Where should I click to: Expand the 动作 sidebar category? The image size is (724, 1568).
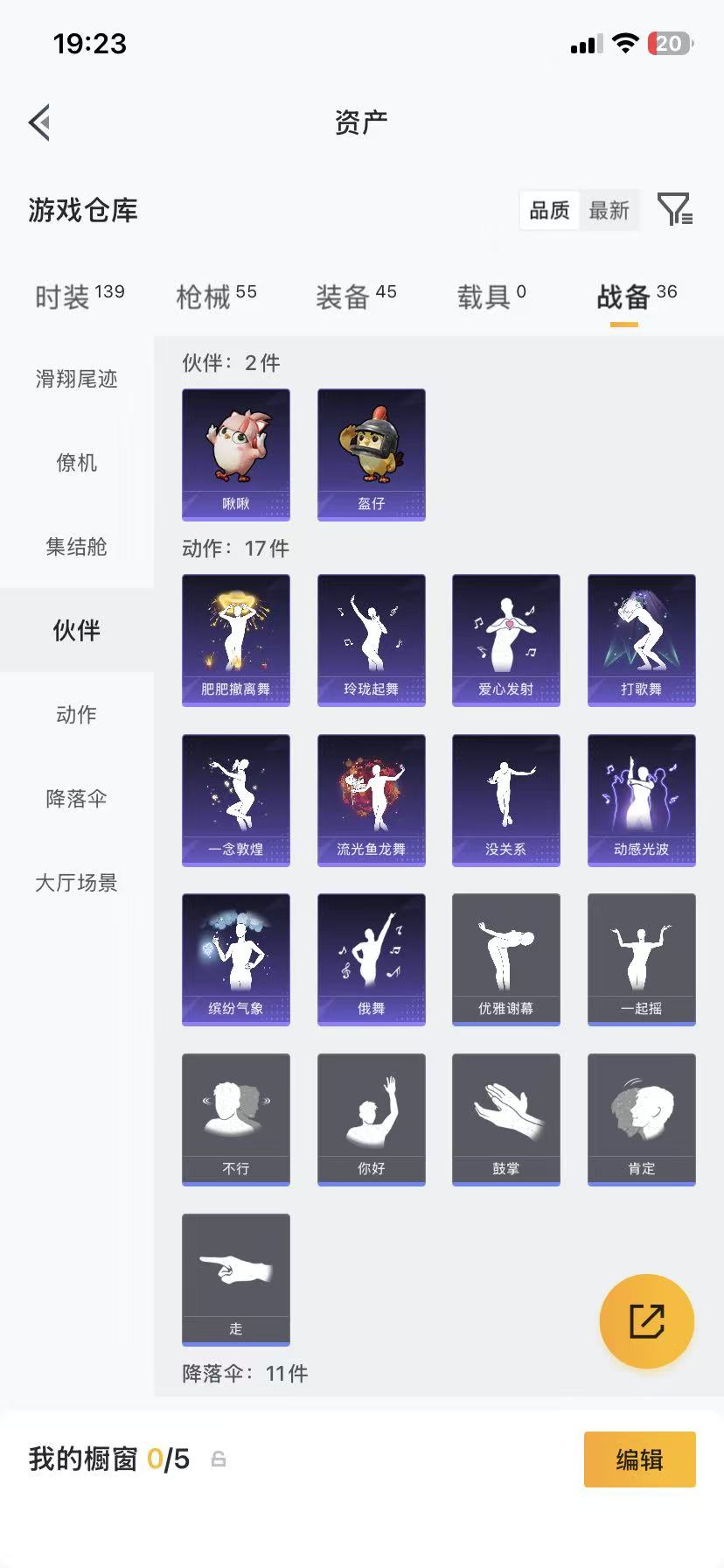coord(76,715)
